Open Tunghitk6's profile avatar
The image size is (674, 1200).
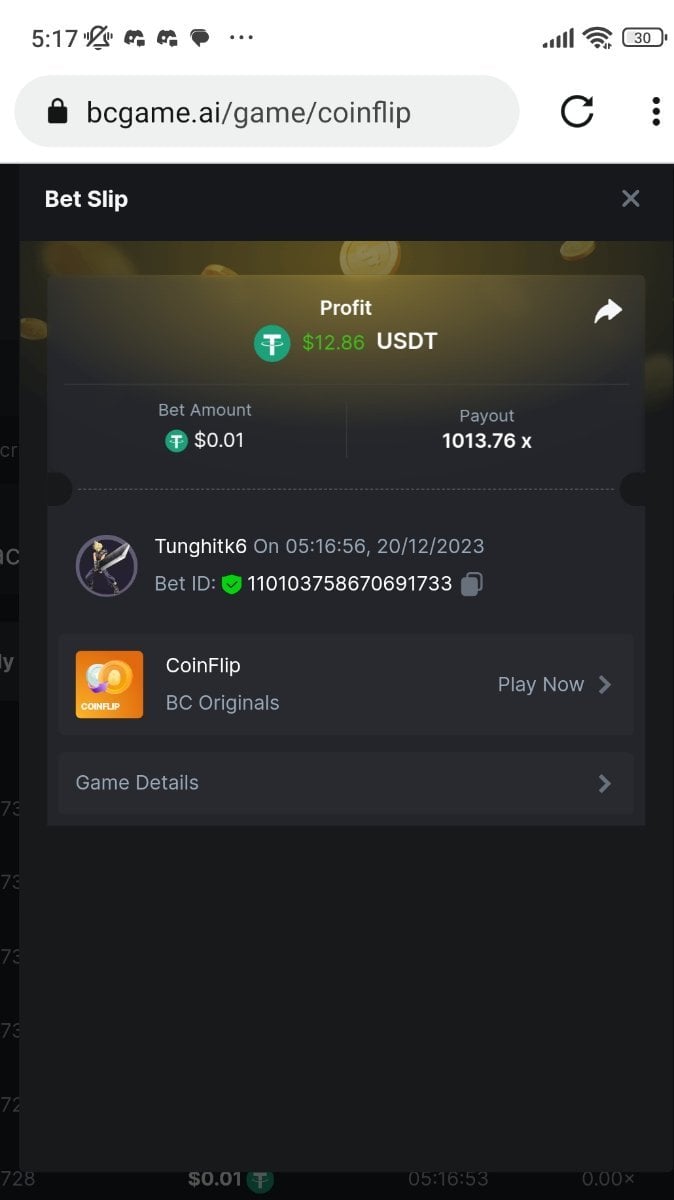[x=106, y=566]
